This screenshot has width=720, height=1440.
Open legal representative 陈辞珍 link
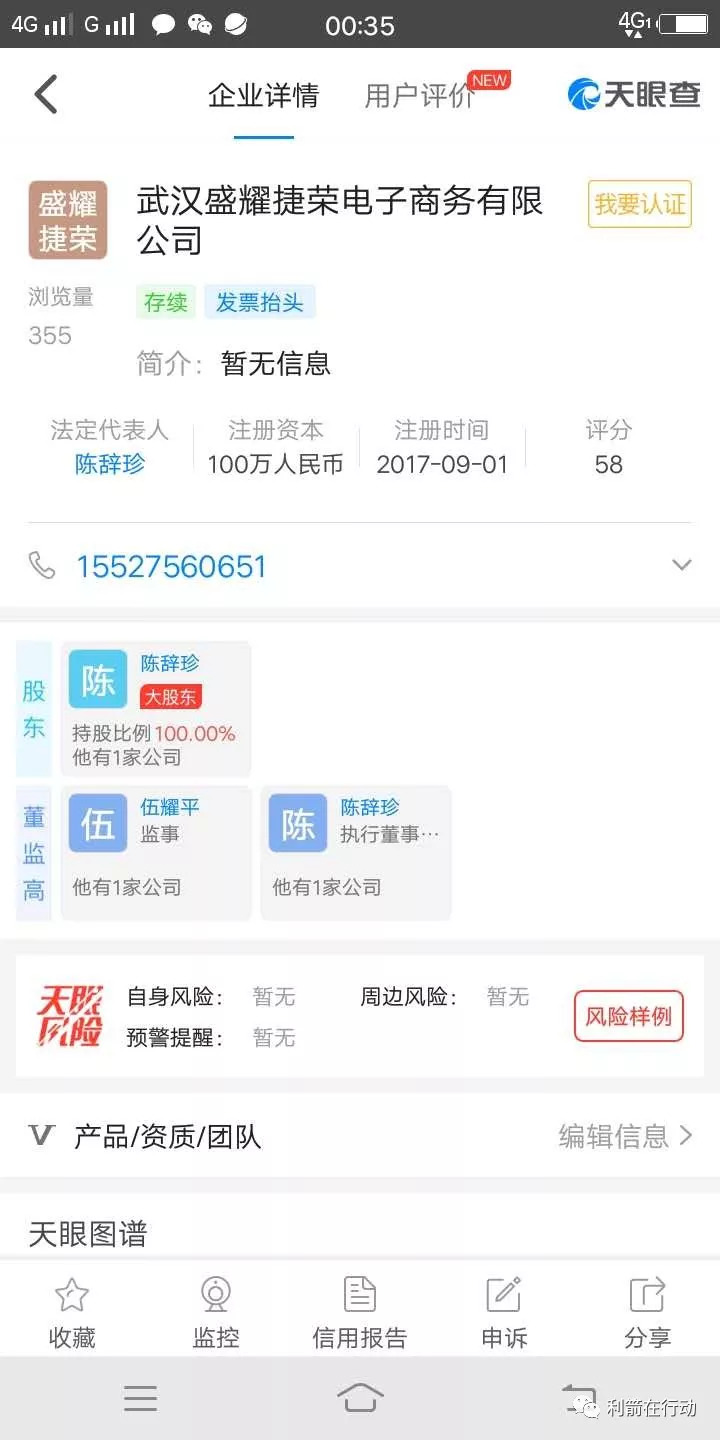pyautogui.click(x=110, y=465)
